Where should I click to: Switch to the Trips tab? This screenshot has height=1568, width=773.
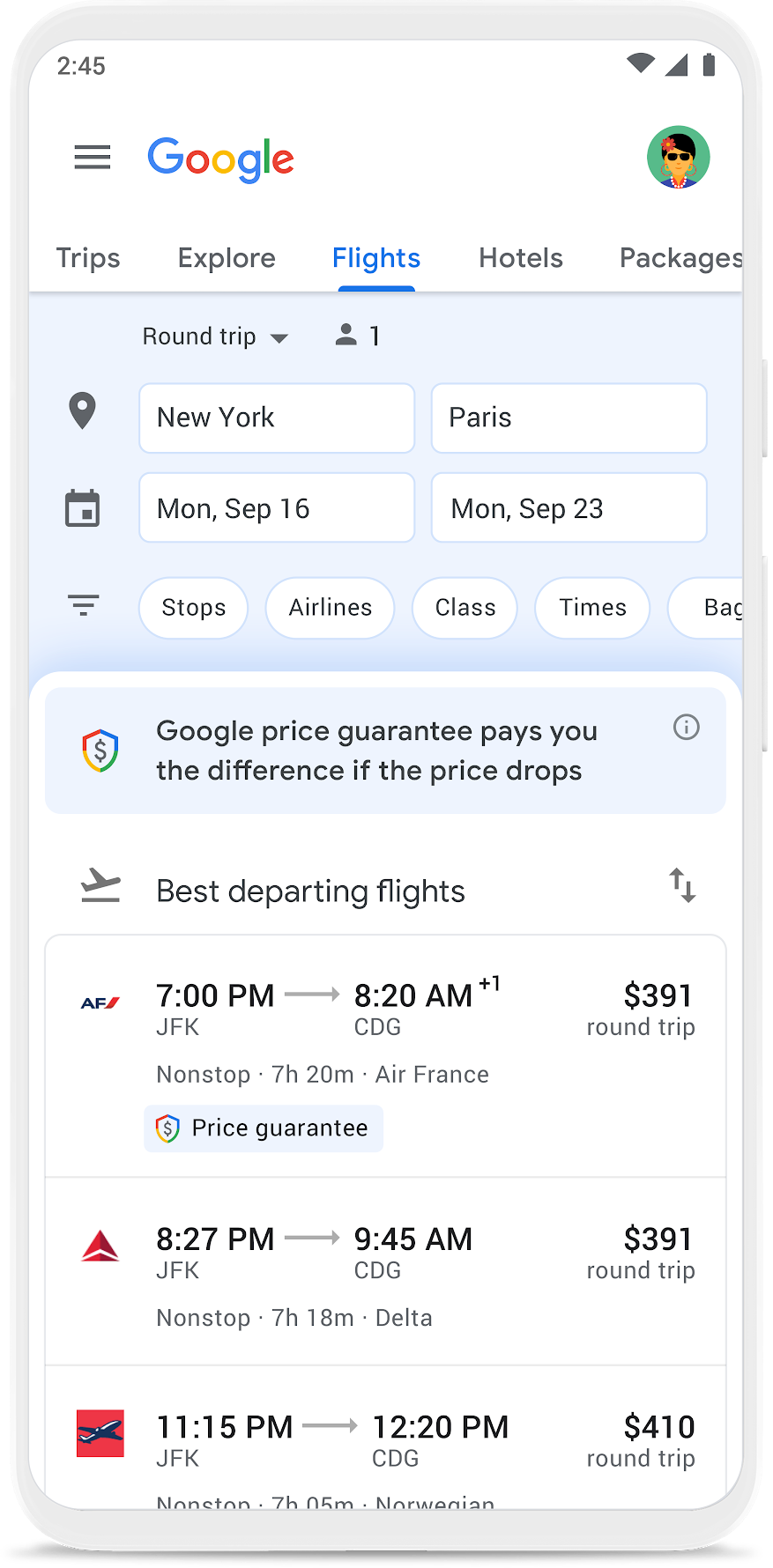point(88,258)
